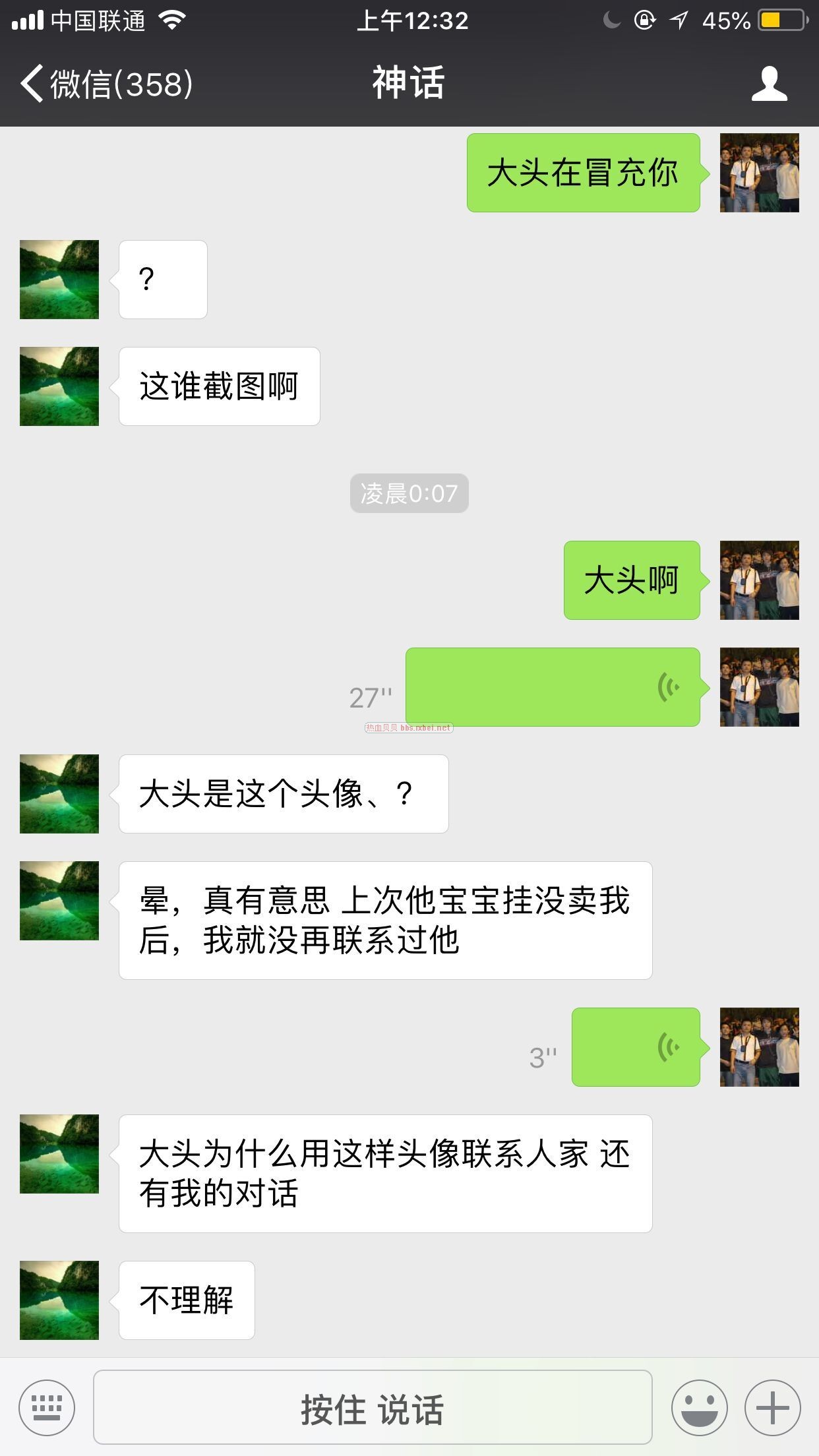Go back to the 微信 chat list
819x1456 pixels.
point(106,84)
